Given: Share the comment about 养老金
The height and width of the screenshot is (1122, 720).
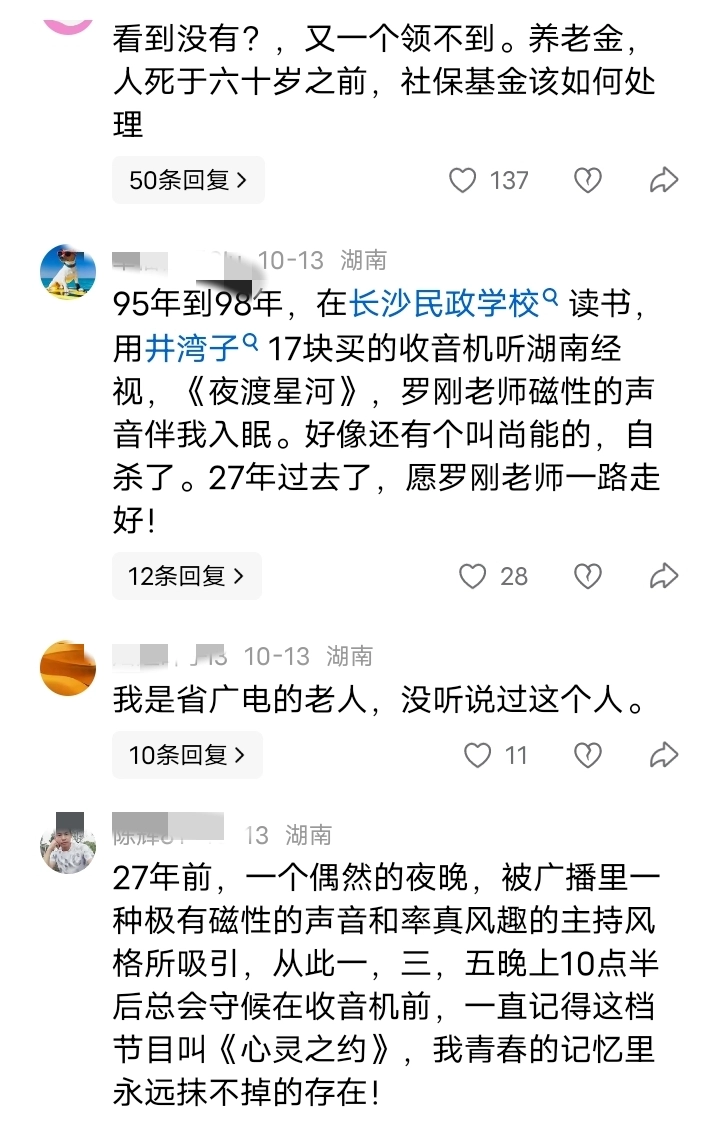Looking at the screenshot, I should pyautogui.click(x=664, y=181).
